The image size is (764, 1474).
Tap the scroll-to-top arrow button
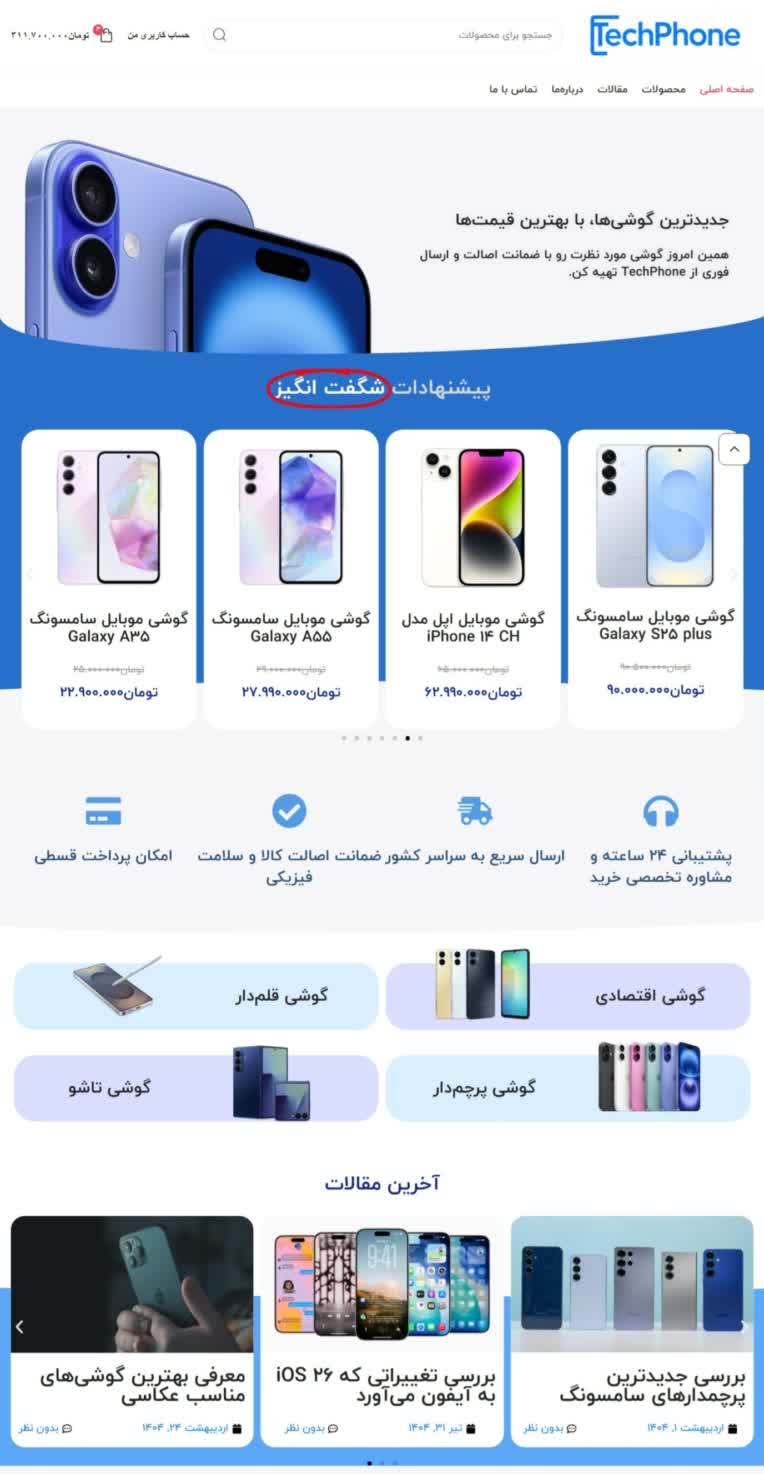[x=734, y=450]
